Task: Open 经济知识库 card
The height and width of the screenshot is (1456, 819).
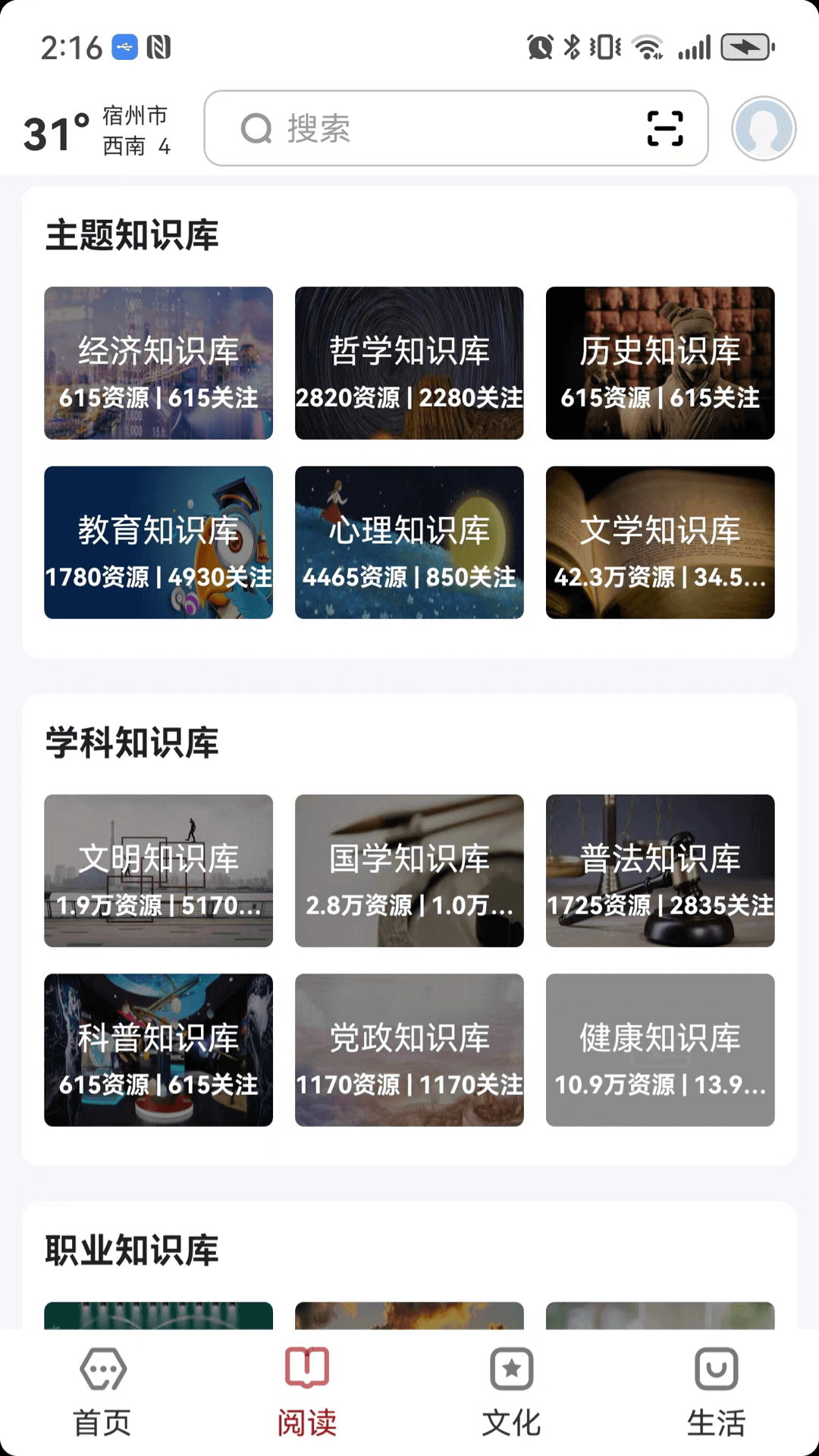Action: coord(158,363)
